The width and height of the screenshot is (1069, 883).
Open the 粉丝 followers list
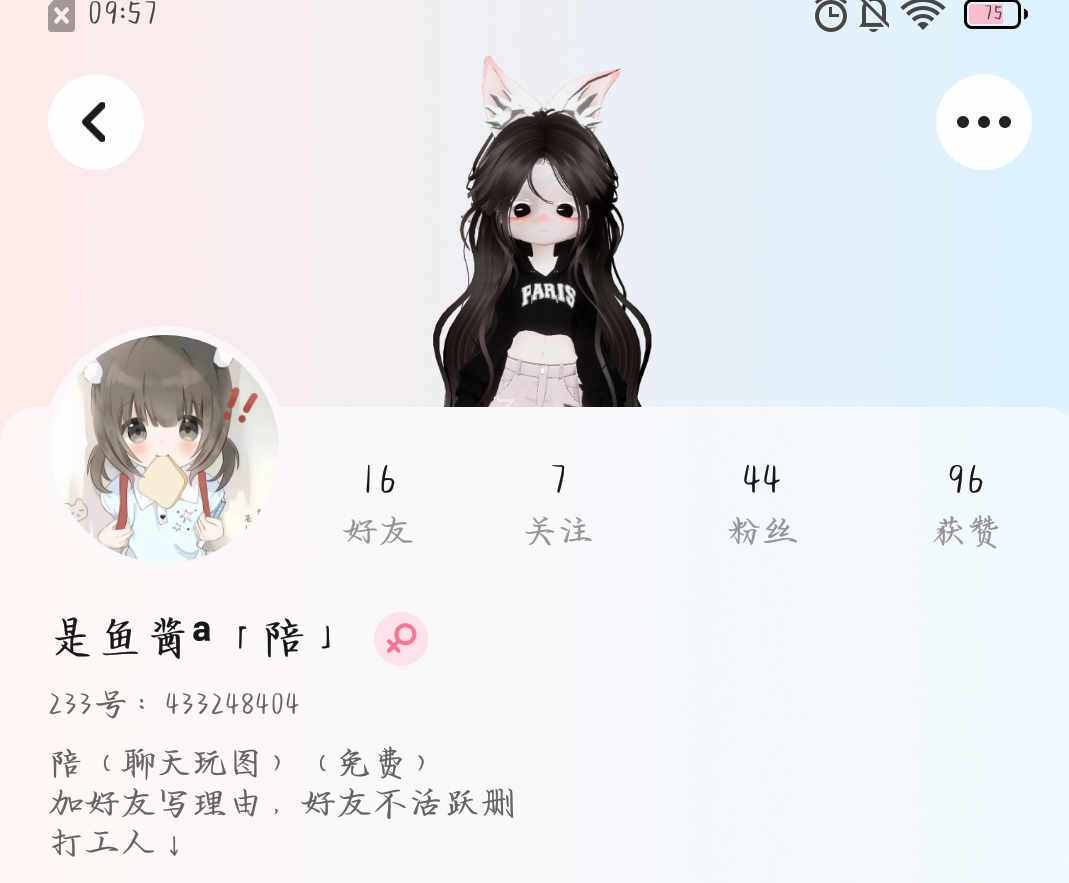point(762,505)
